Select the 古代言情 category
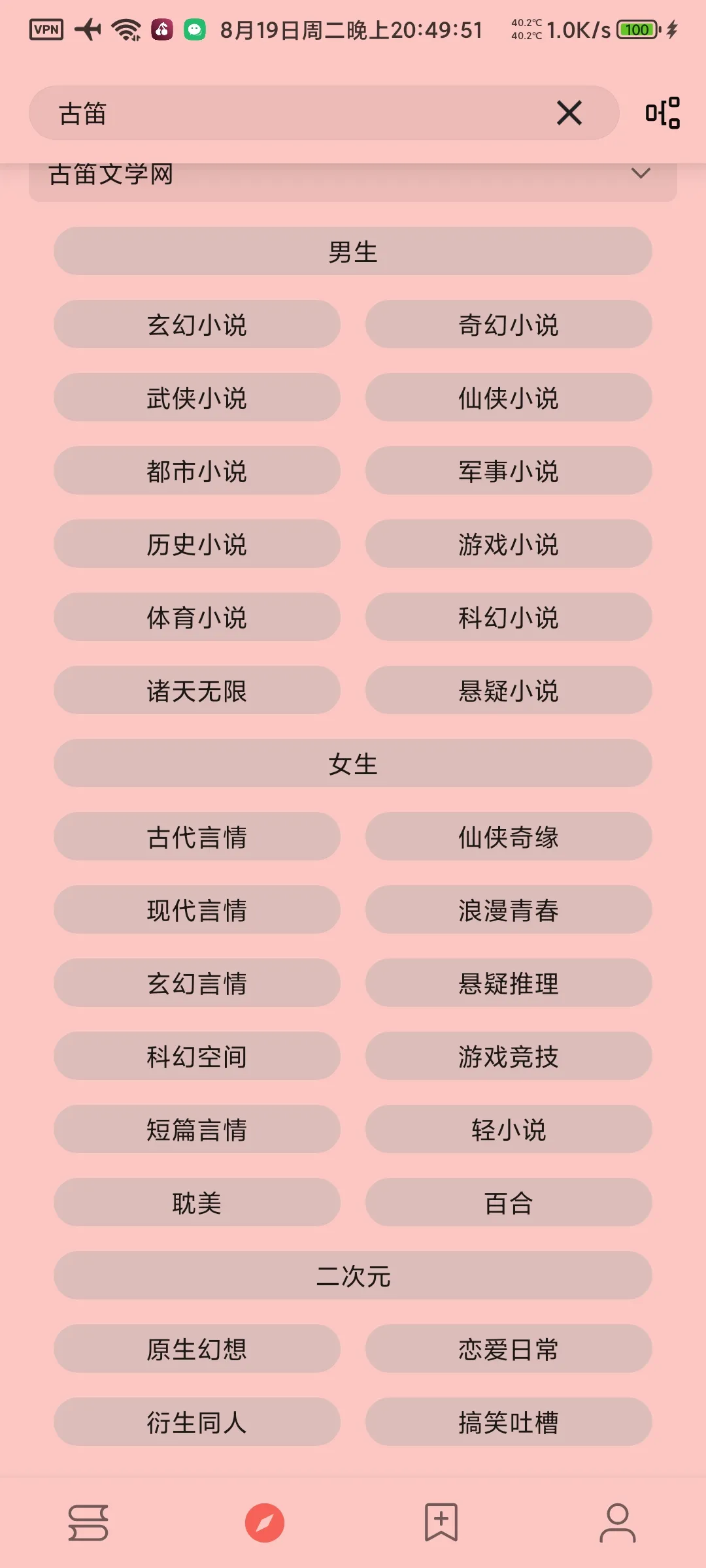Viewport: 706px width, 1568px height. (x=197, y=836)
